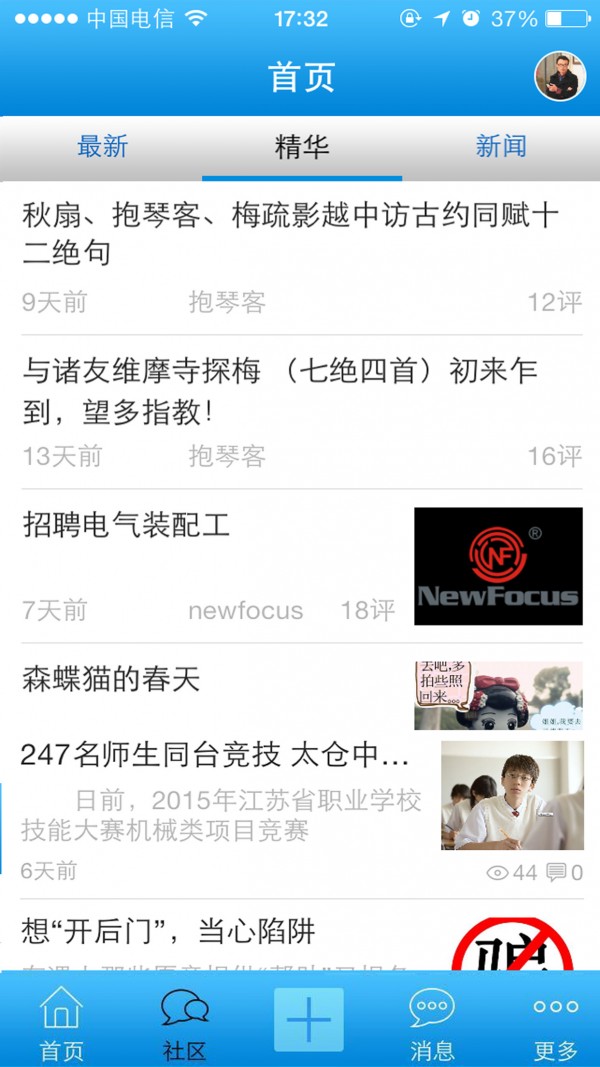Go to the 首页 bottom tab
The image size is (600, 1067).
[x=61, y=1021]
